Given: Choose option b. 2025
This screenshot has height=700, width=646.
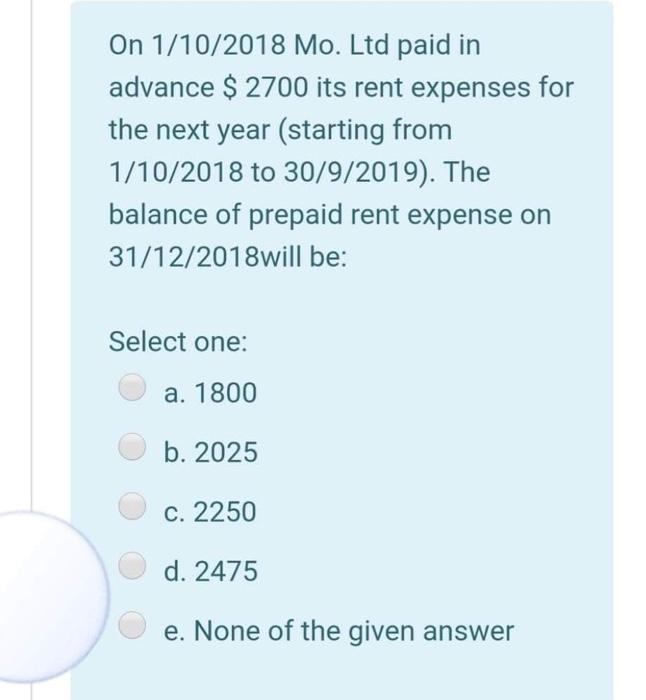Looking at the screenshot, I should (x=133, y=450).
